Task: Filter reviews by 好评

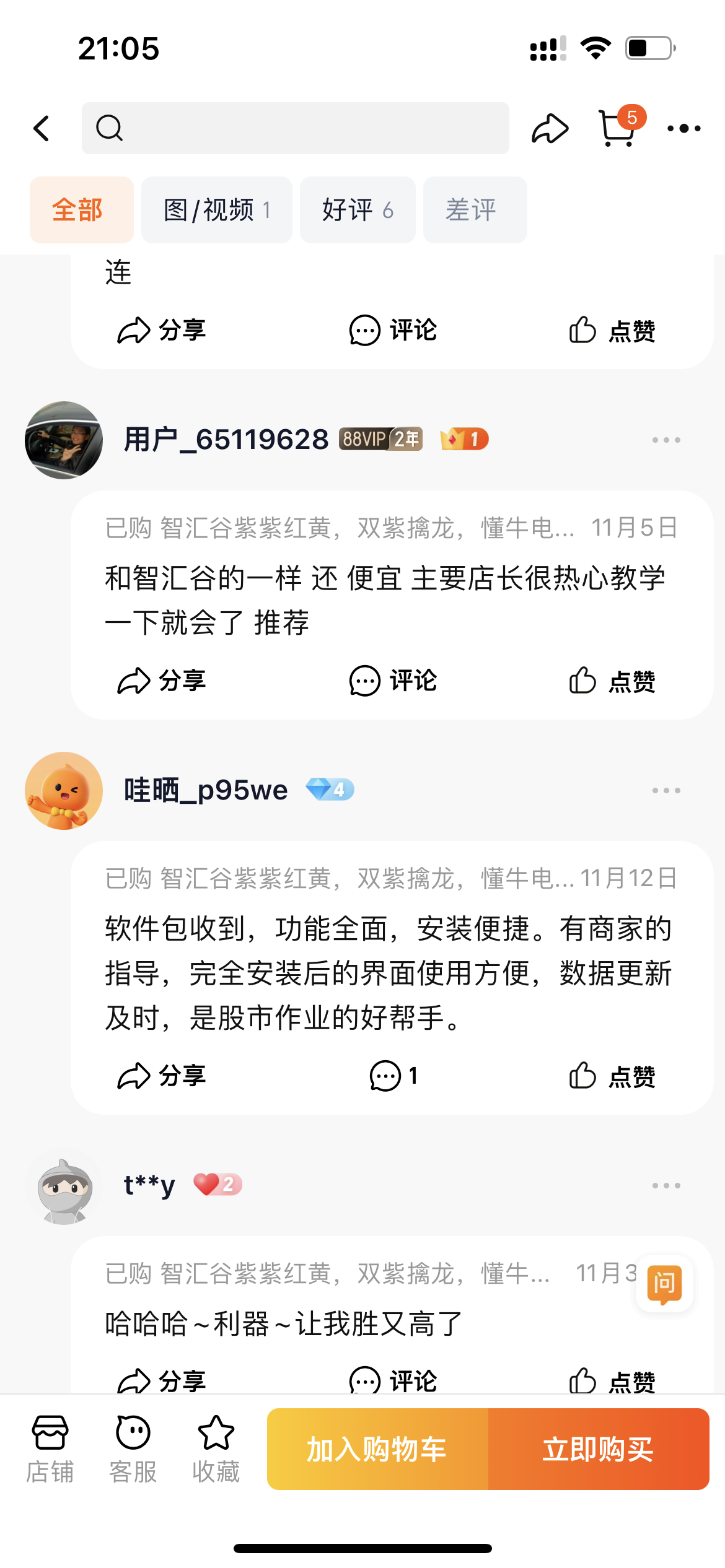Action: point(358,210)
